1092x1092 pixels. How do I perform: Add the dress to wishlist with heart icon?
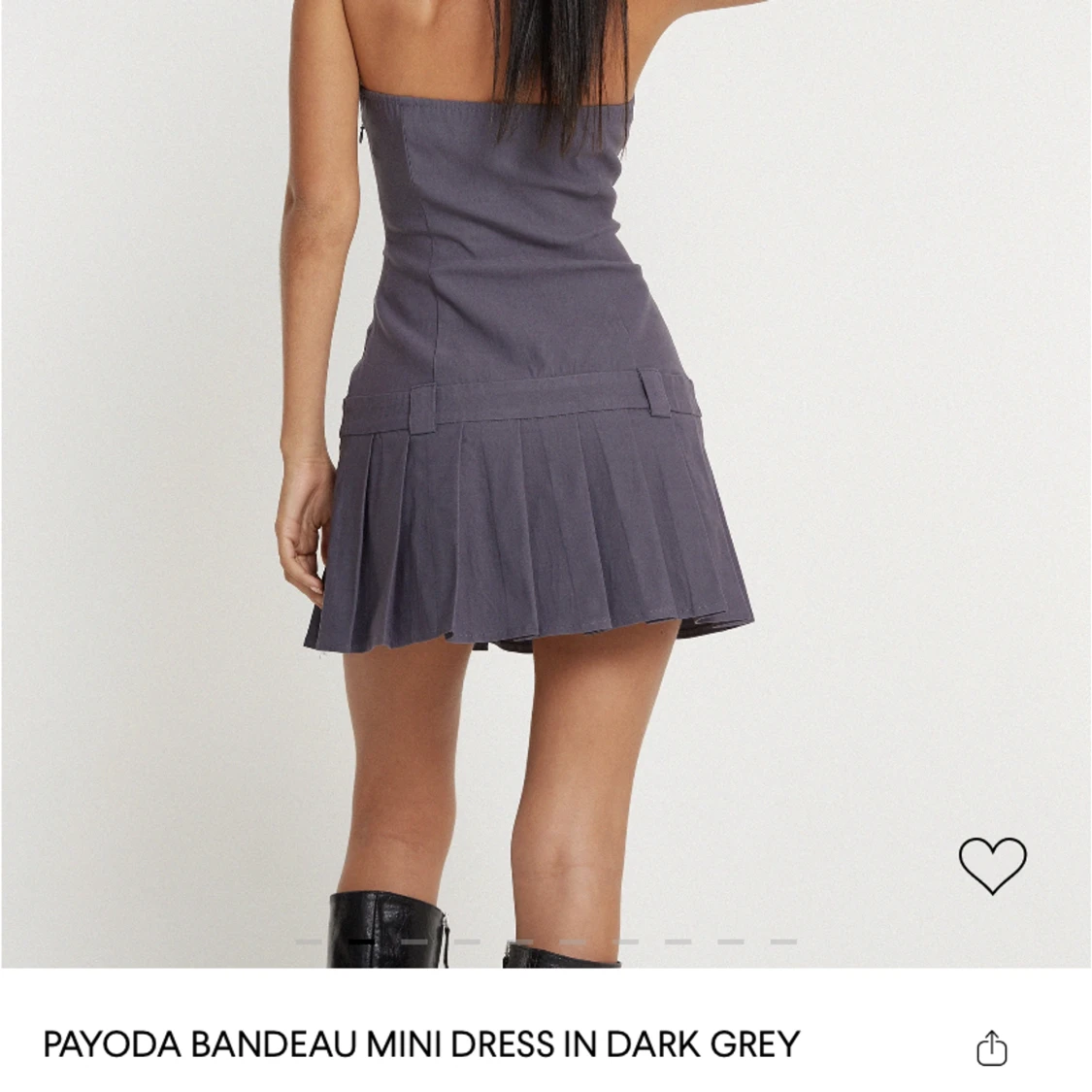tap(992, 864)
